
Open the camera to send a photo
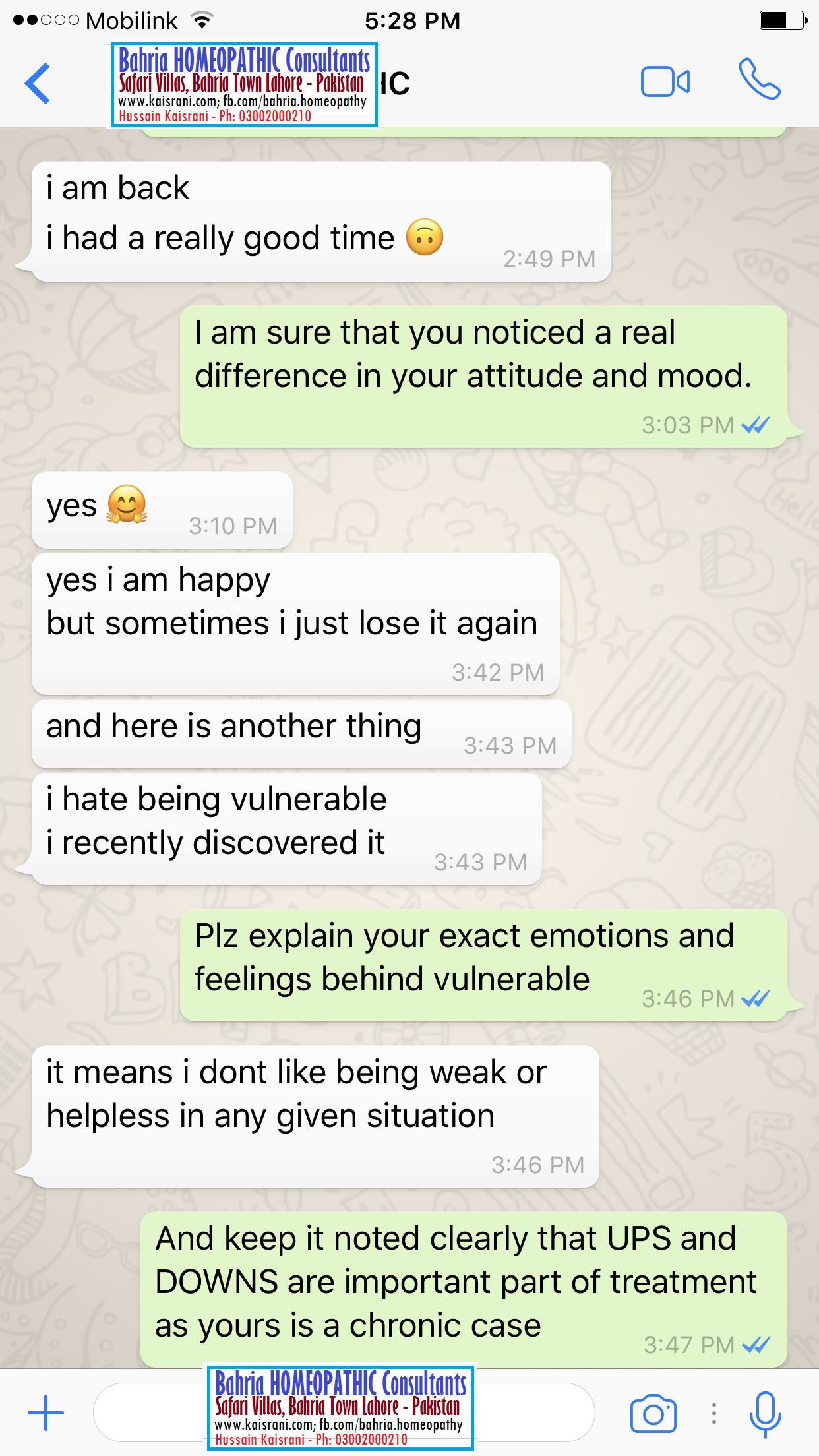point(653,1413)
